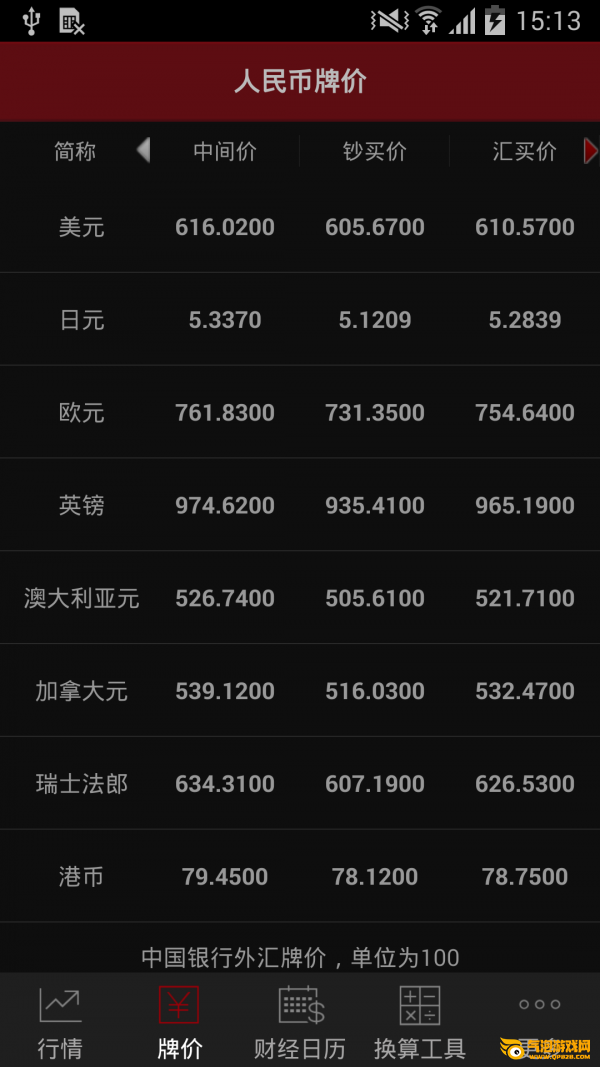Viewport: 600px width, 1067px height.
Task: Open the 财经日历 tab
Action: click(x=300, y=1022)
